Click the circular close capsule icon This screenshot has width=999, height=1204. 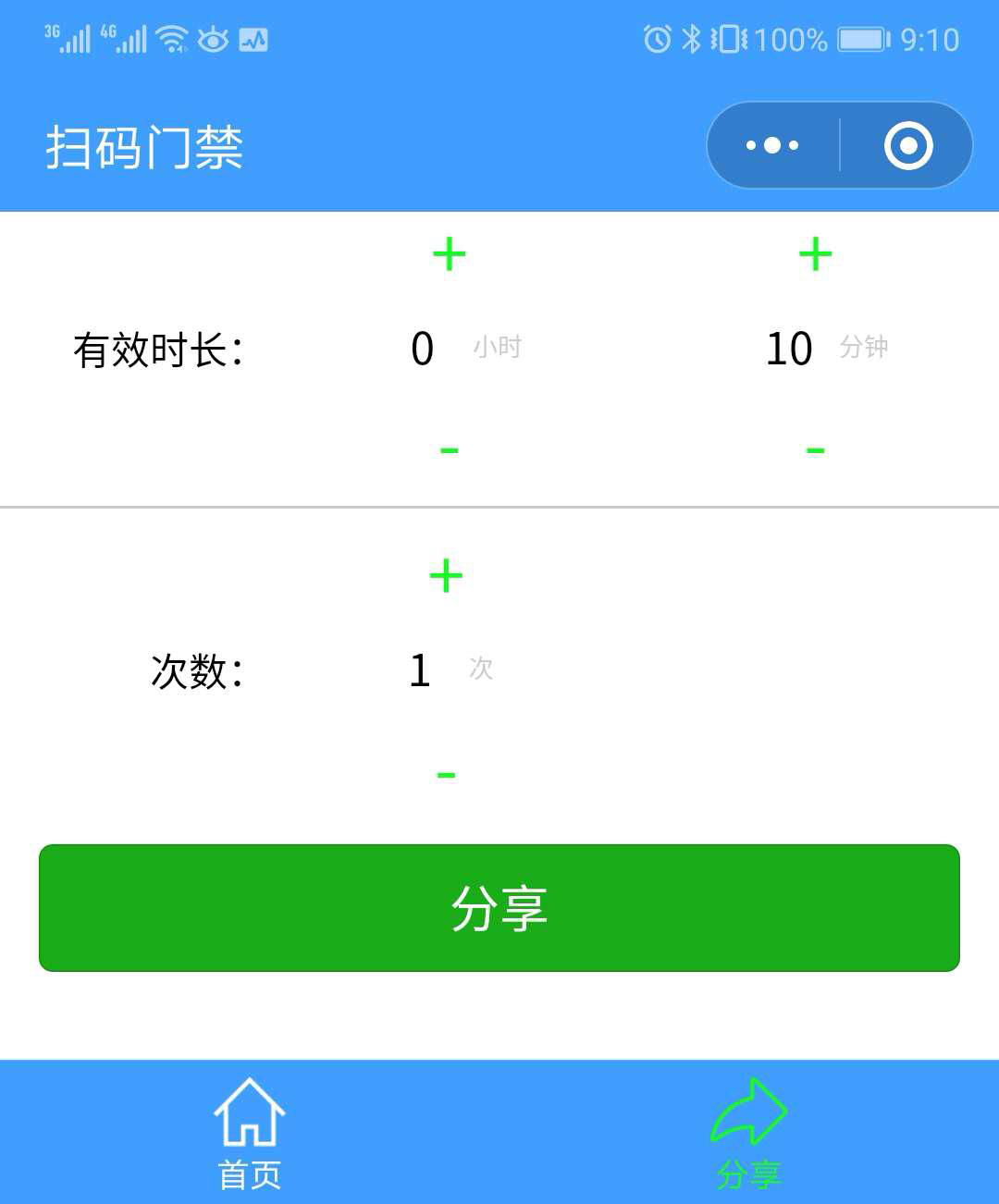pos(907,145)
